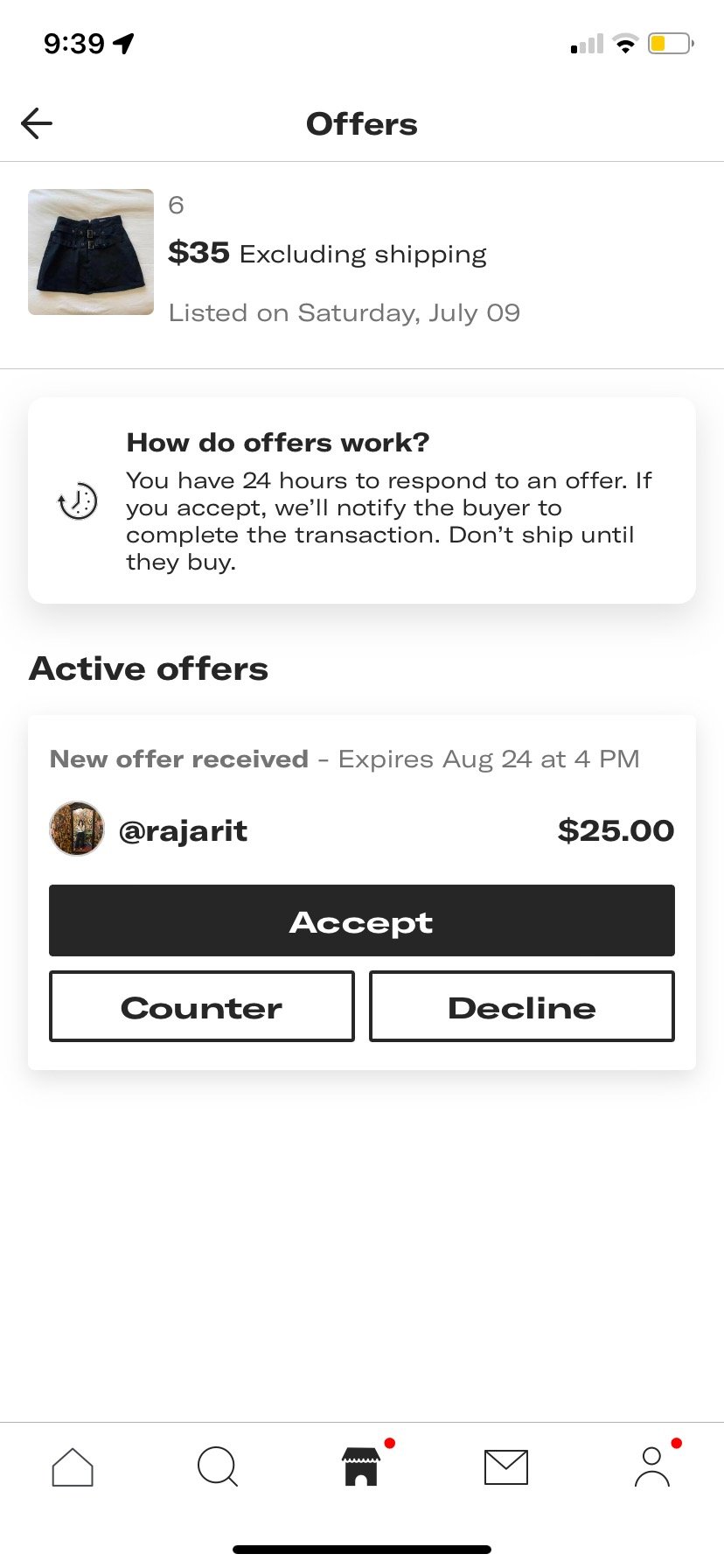Open the $35 skirt listing thumbnail
Image resolution: width=724 pixels, height=1568 pixels.
pyautogui.click(x=91, y=252)
